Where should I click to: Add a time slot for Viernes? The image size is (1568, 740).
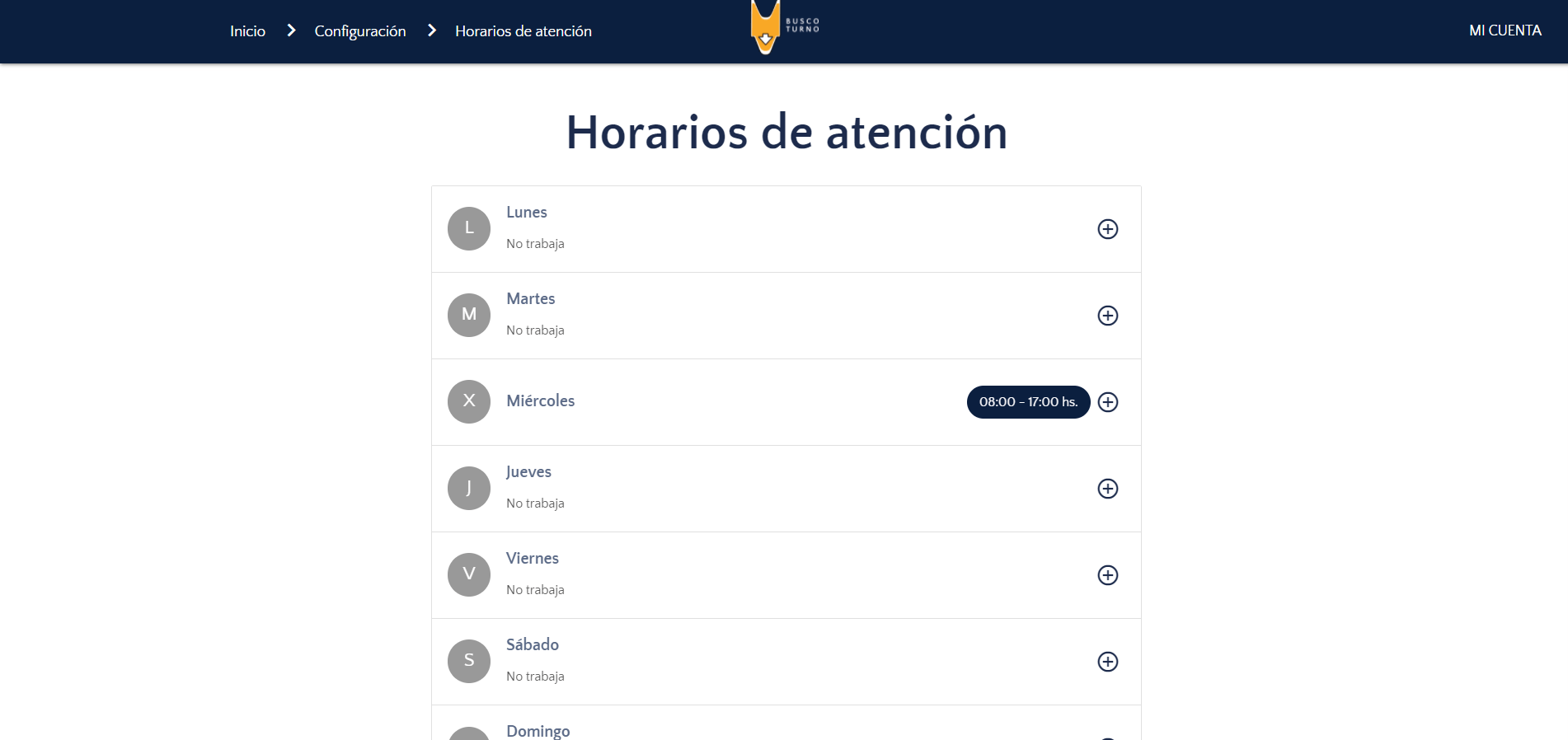[x=1107, y=575]
